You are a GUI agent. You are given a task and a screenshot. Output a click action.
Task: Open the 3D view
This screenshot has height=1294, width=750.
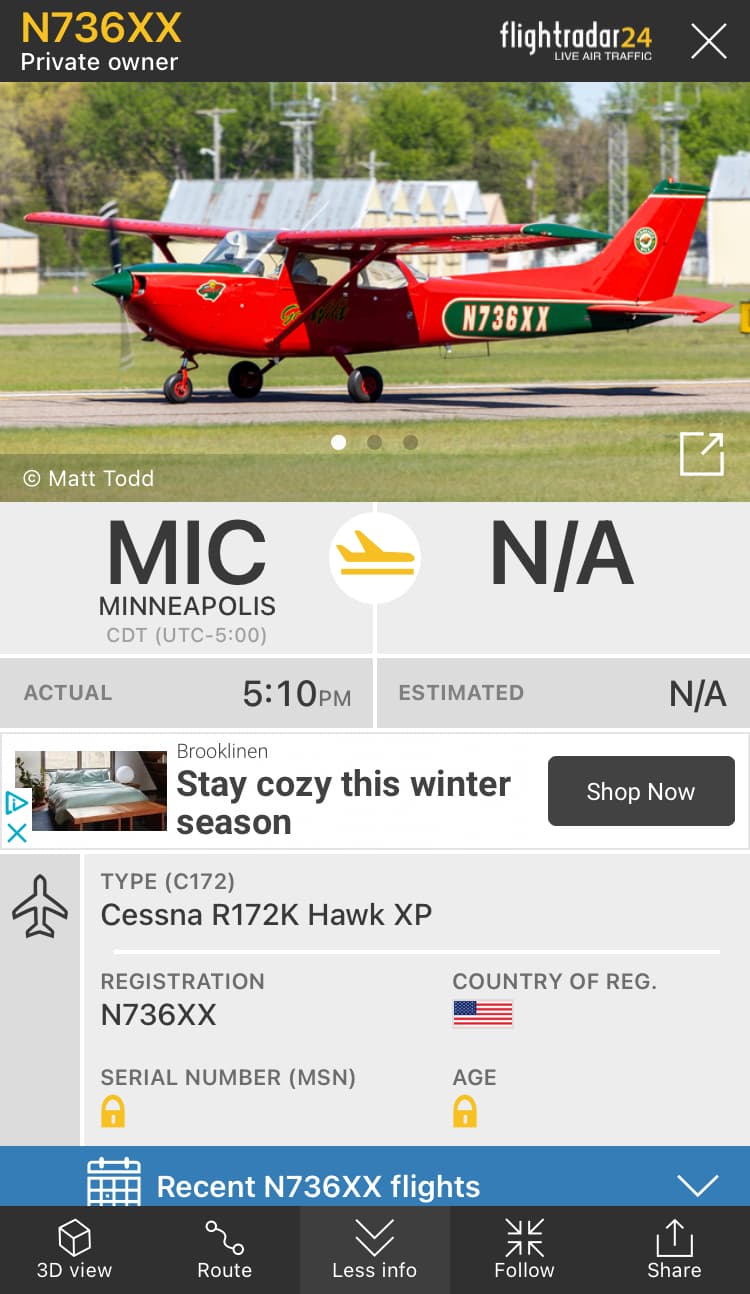click(x=74, y=1250)
